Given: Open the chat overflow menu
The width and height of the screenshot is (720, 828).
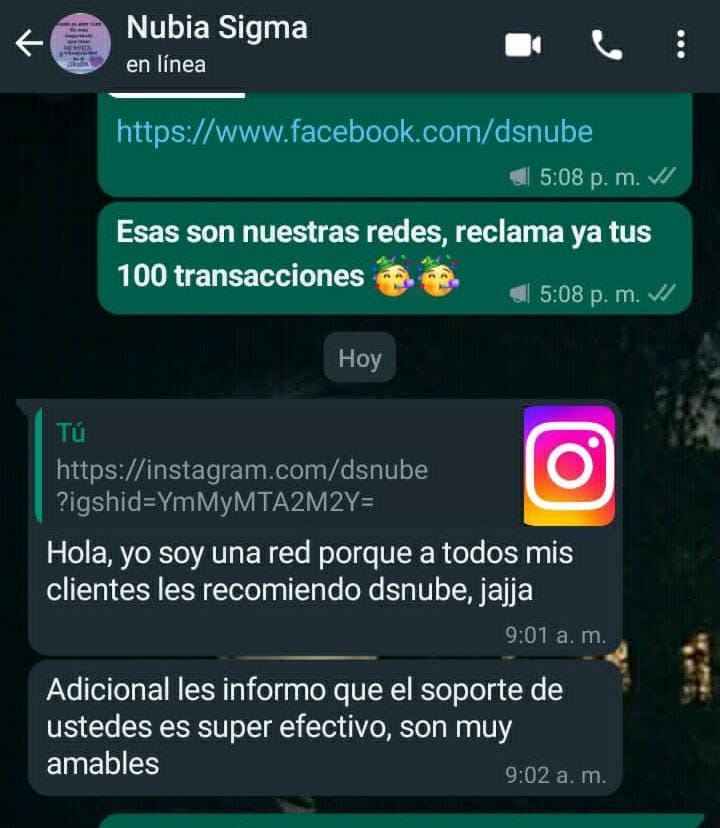Looking at the screenshot, I should pyautogui.click(x=681, y=45).
